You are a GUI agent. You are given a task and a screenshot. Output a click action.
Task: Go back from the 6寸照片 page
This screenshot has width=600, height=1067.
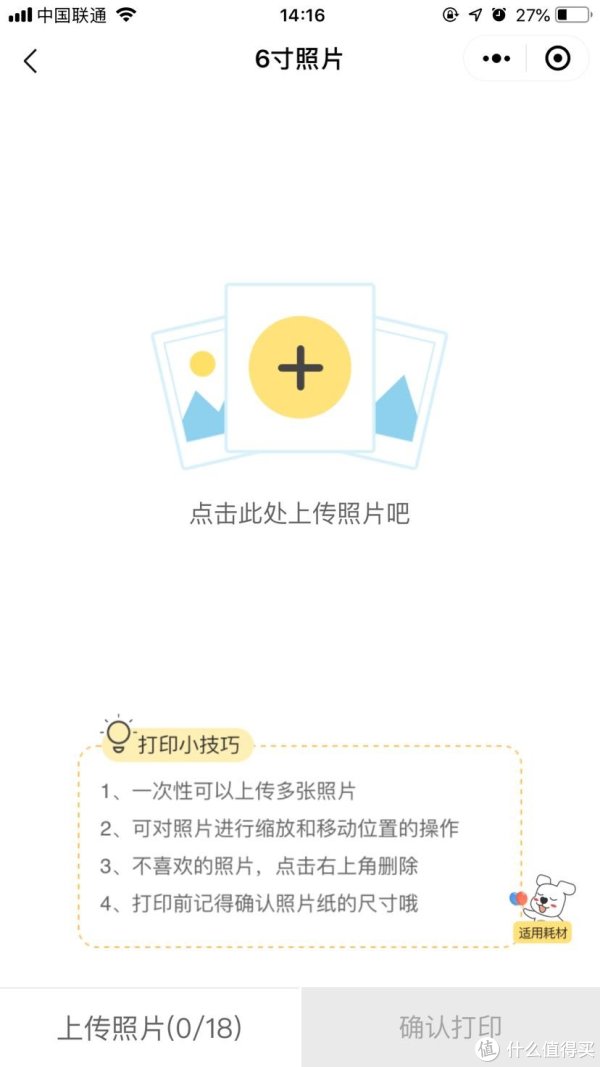30,60
